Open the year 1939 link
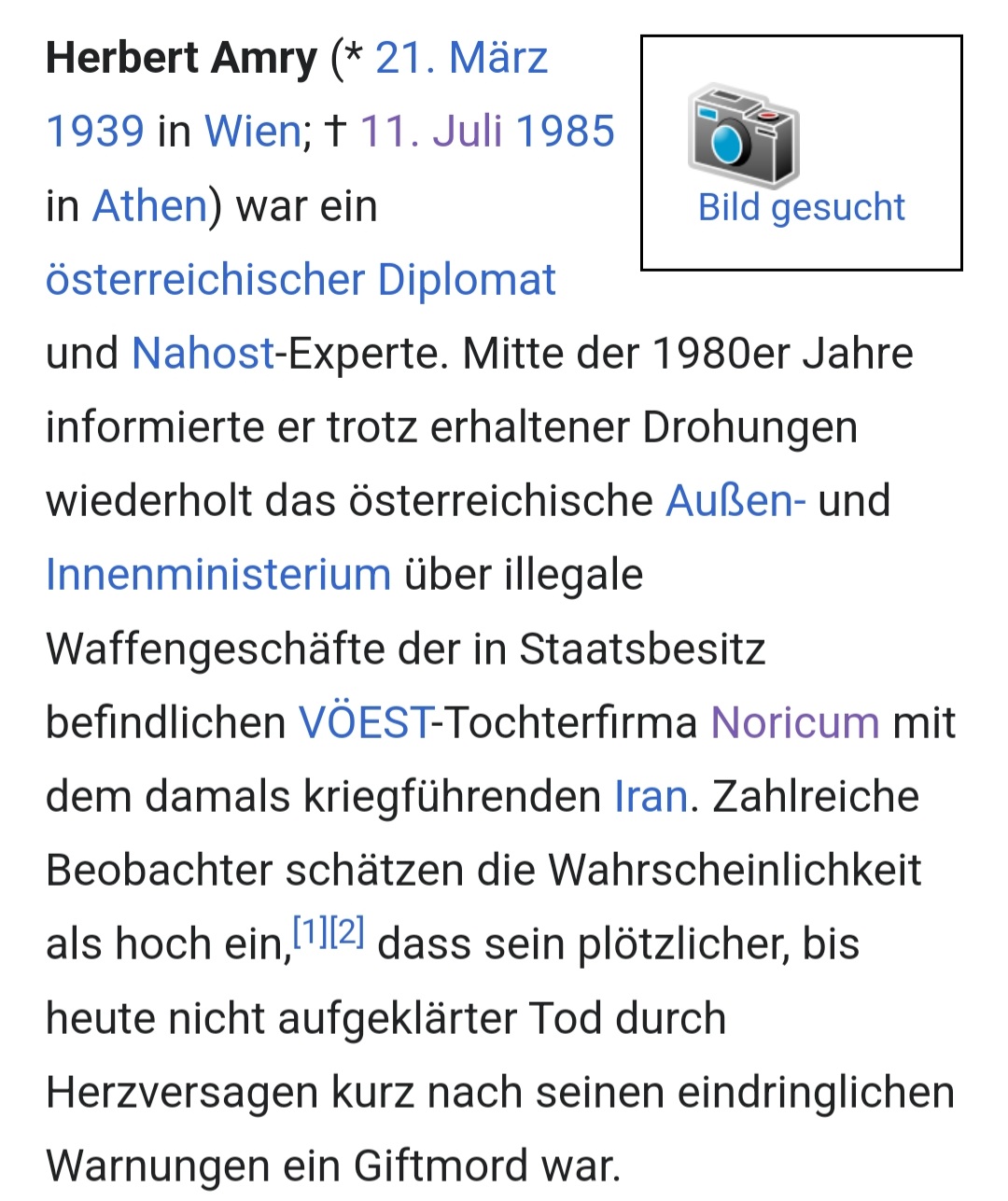The image size is (1008, 1201). [94, 132]
